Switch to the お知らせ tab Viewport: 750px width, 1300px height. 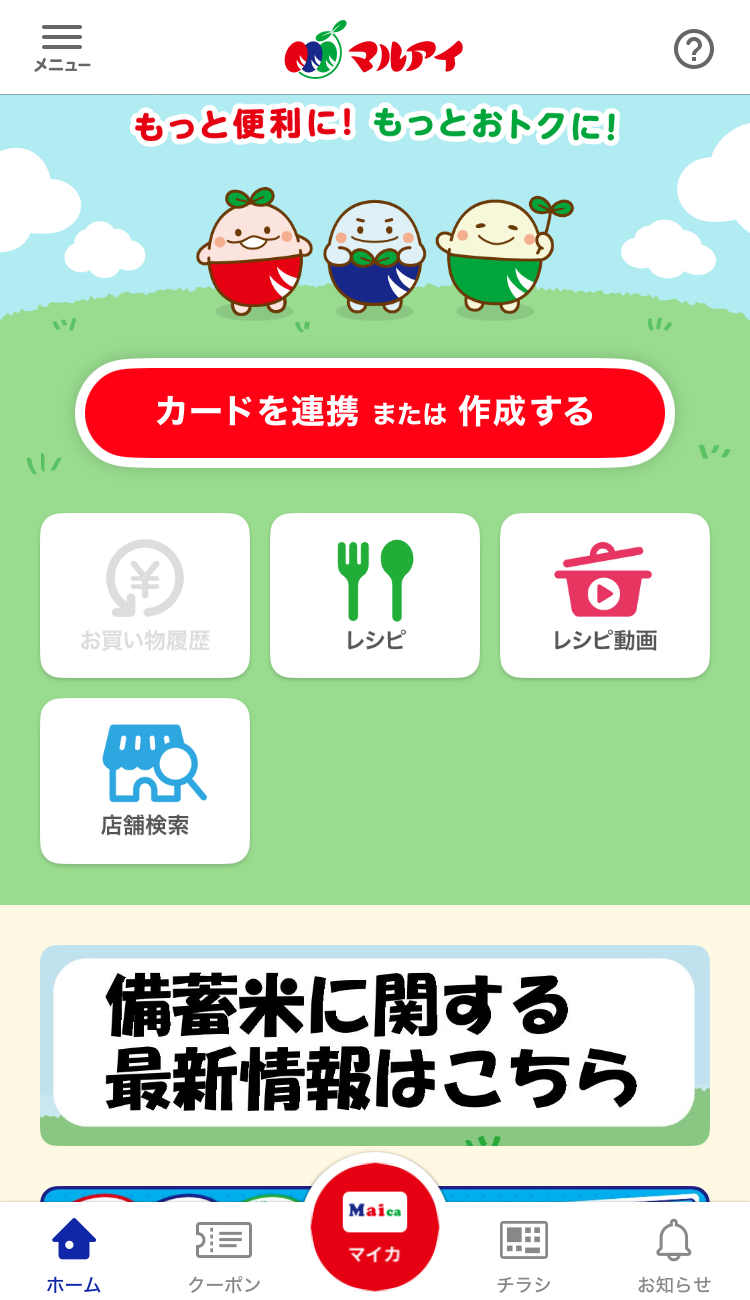click(674, 1255)
